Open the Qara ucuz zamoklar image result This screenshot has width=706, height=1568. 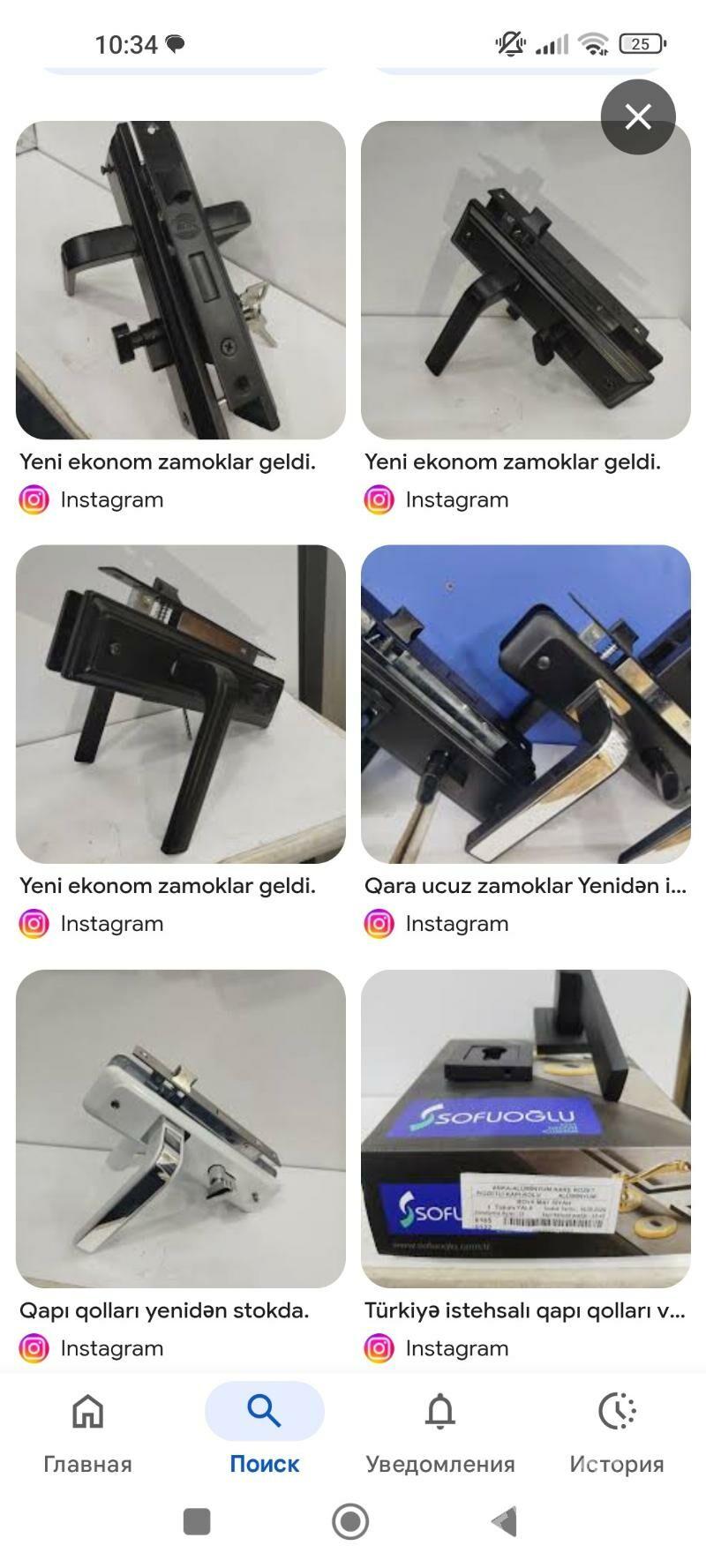click(x=525, y=703)
